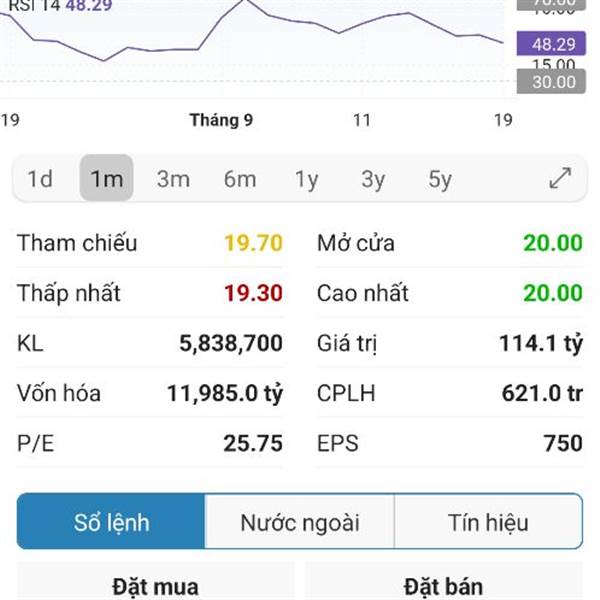Open the Sổ lệnh tab
The image size is (600, 600).
click(x=112, y=522)
